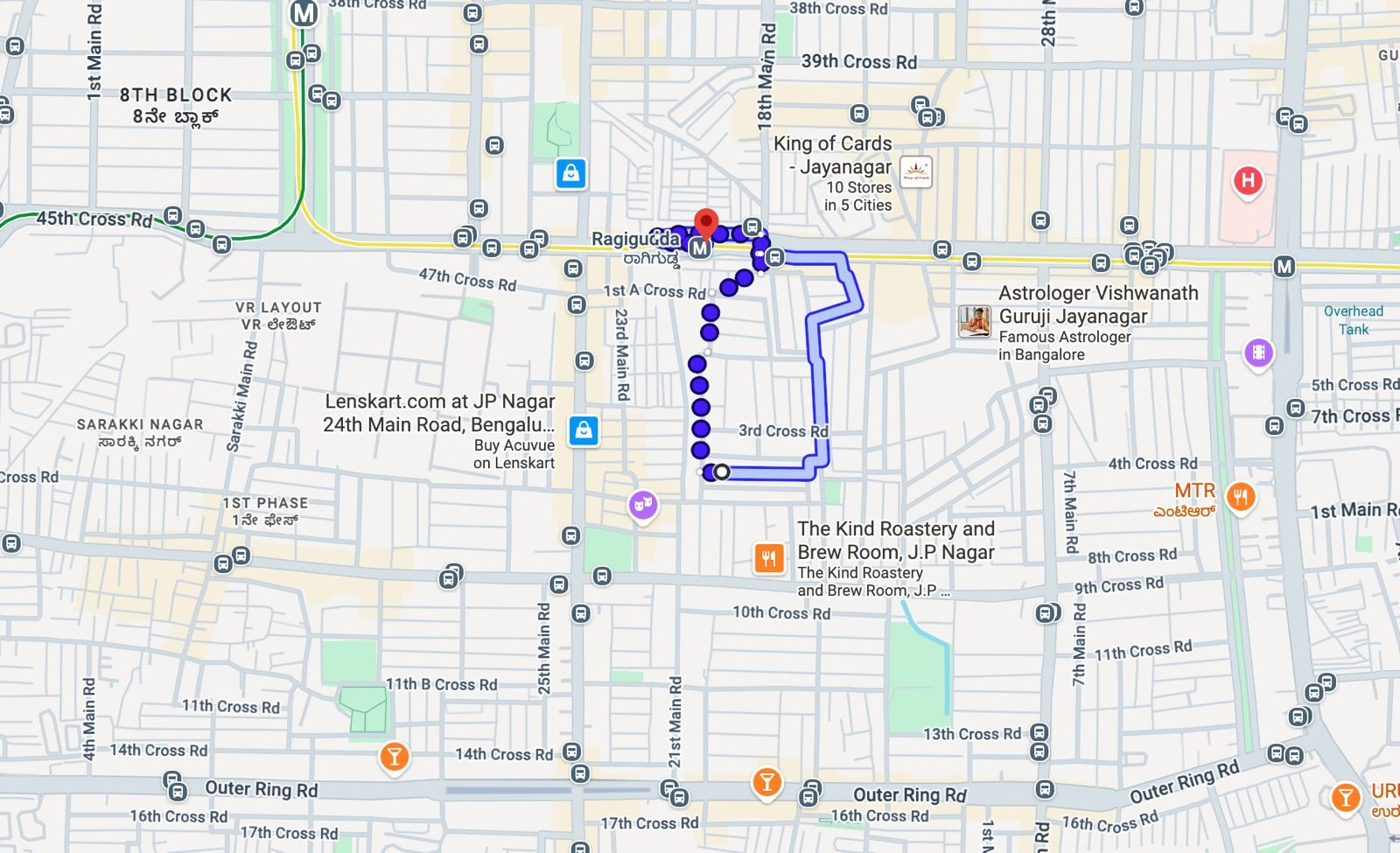Open The Kind Roastery and Brew Room marker
The height and width of the screenshot is (853, 1400).
click(x=768, y=558)
